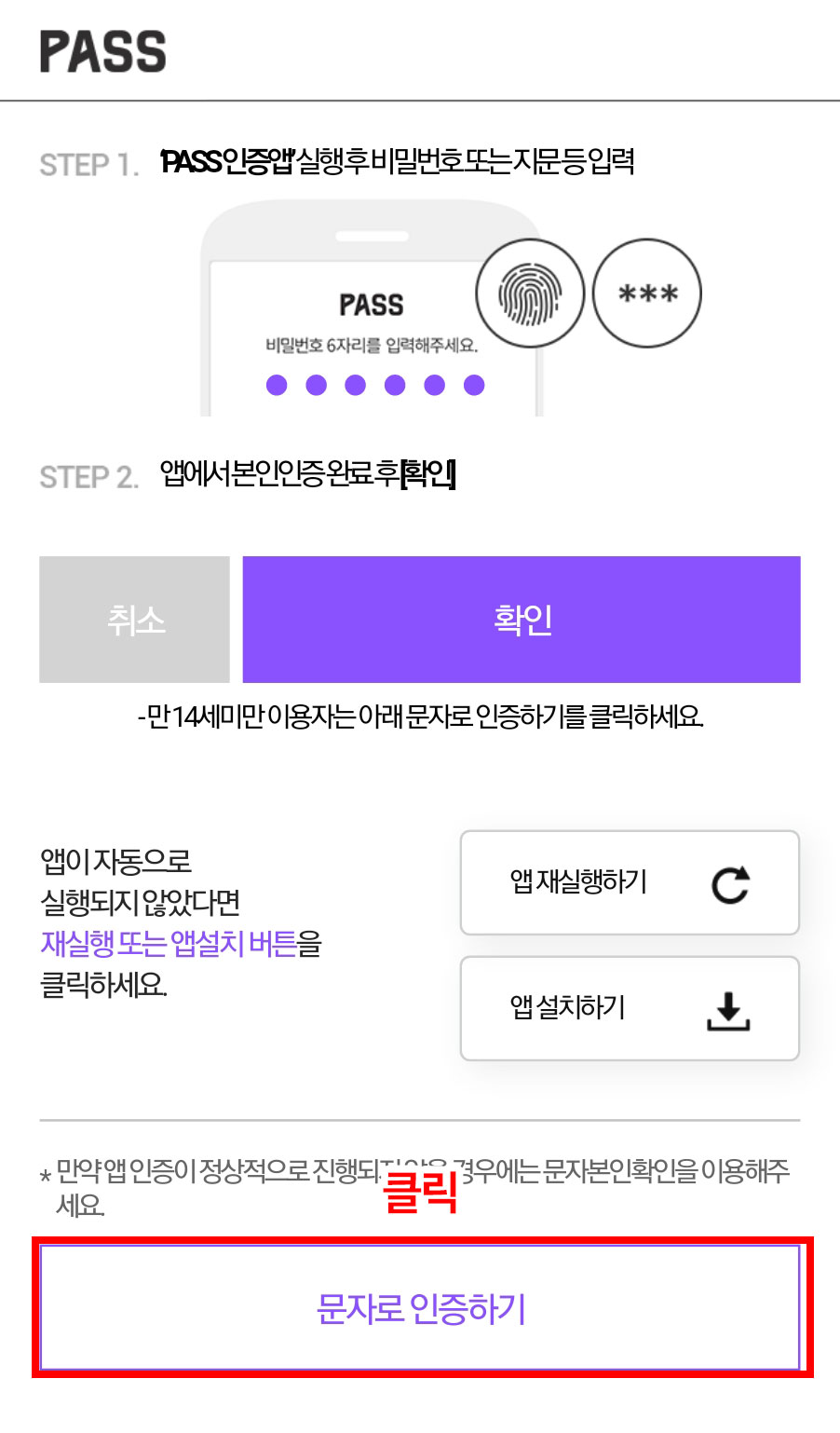
Task: Select 앱 설치하기 to install app
Action: [x=630, y=1008]
